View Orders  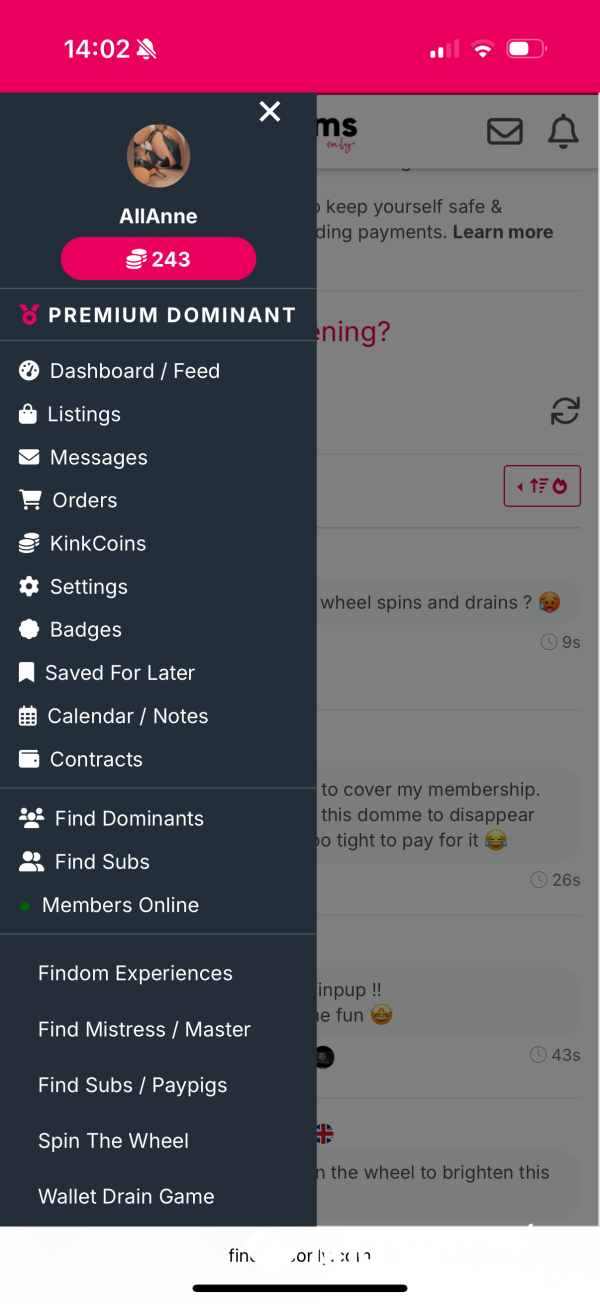[x=68, y=500]
